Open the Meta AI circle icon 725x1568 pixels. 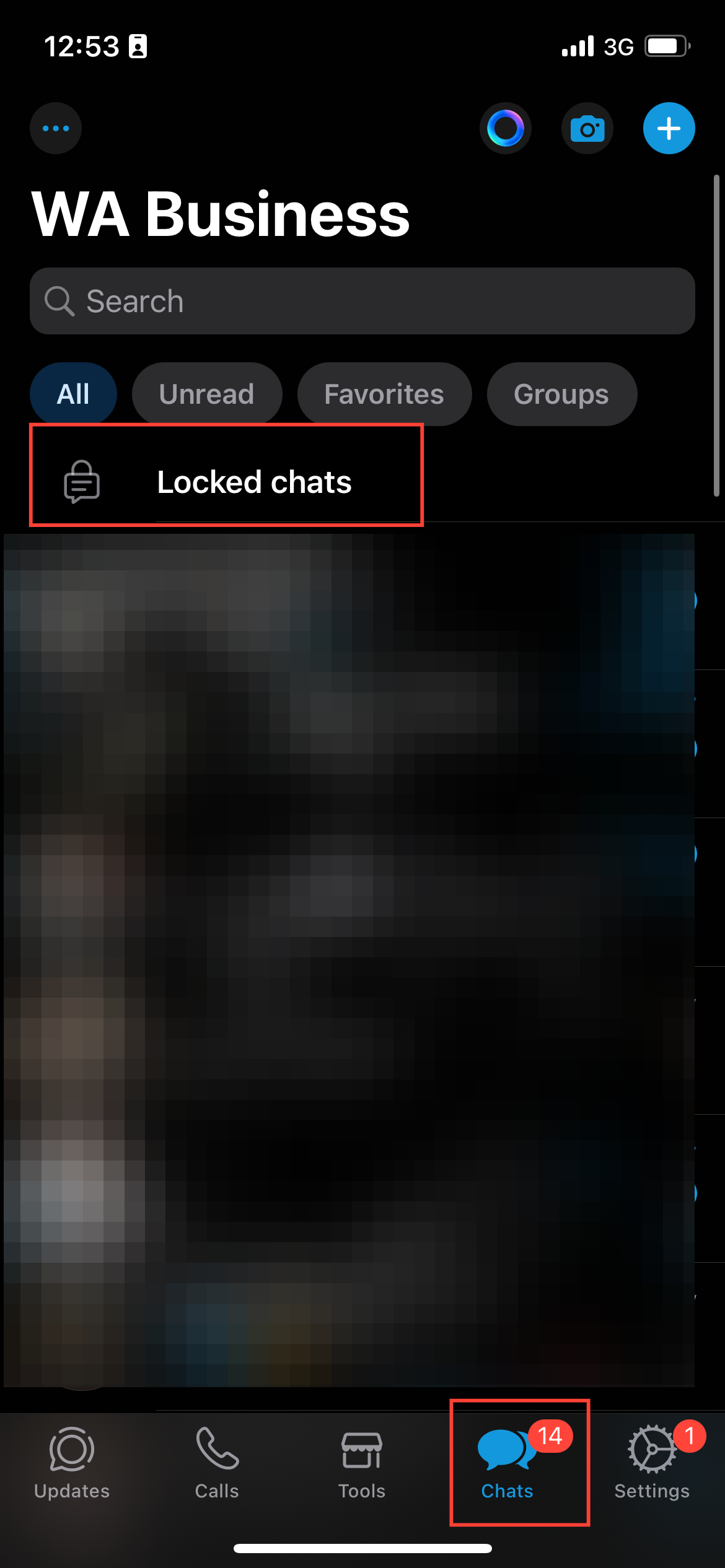[505, 128]
